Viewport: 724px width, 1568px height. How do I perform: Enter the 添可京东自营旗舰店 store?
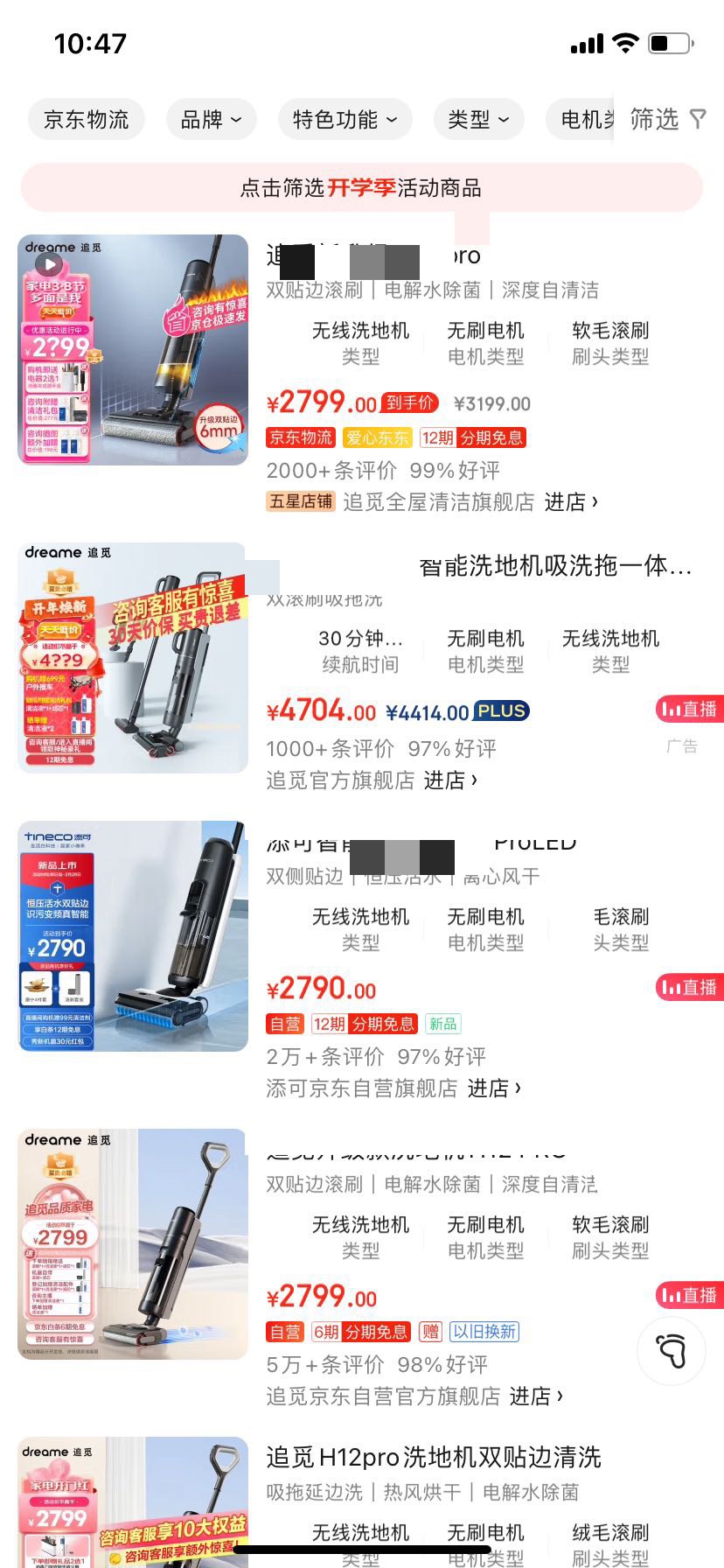click(393, 1088)
